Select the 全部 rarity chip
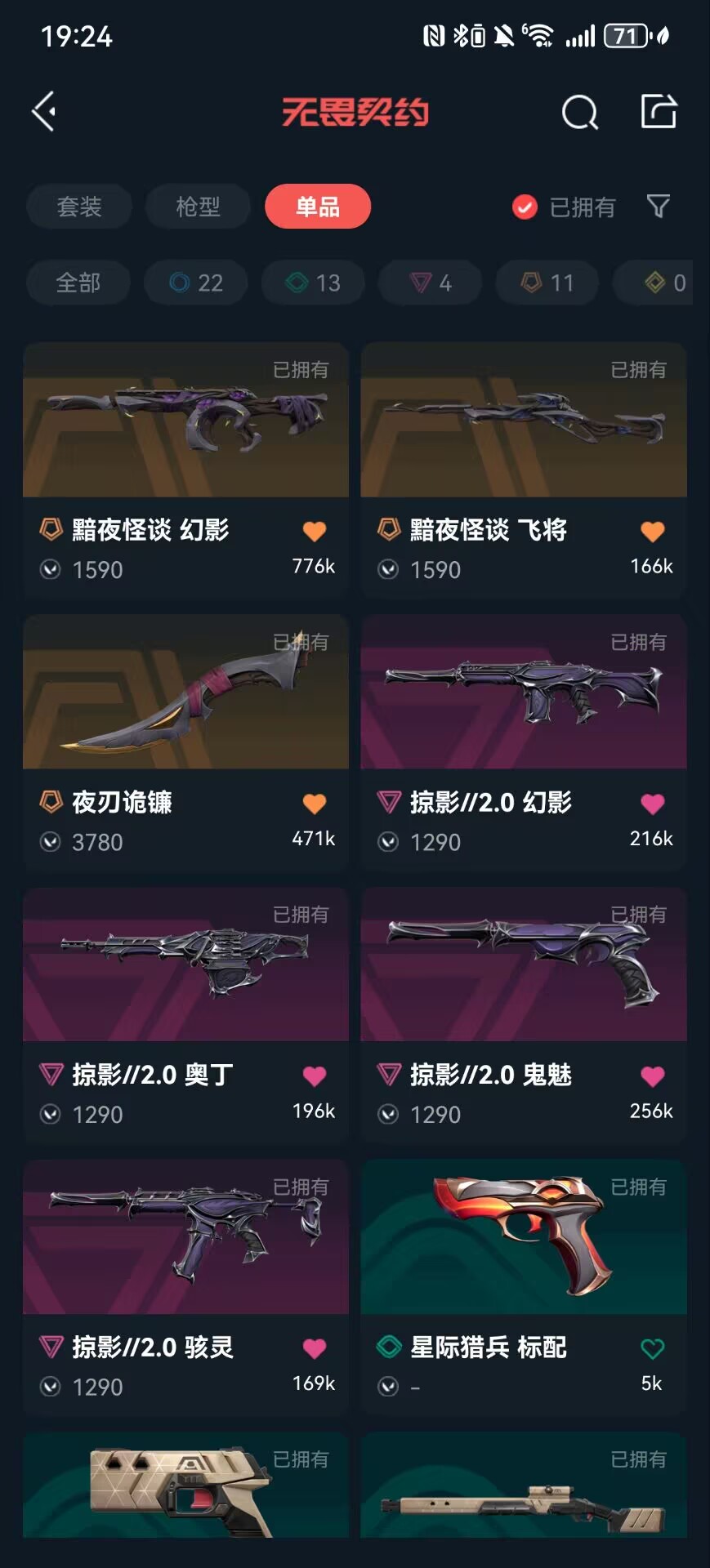The image size is (710, 1568). point(78,283)
